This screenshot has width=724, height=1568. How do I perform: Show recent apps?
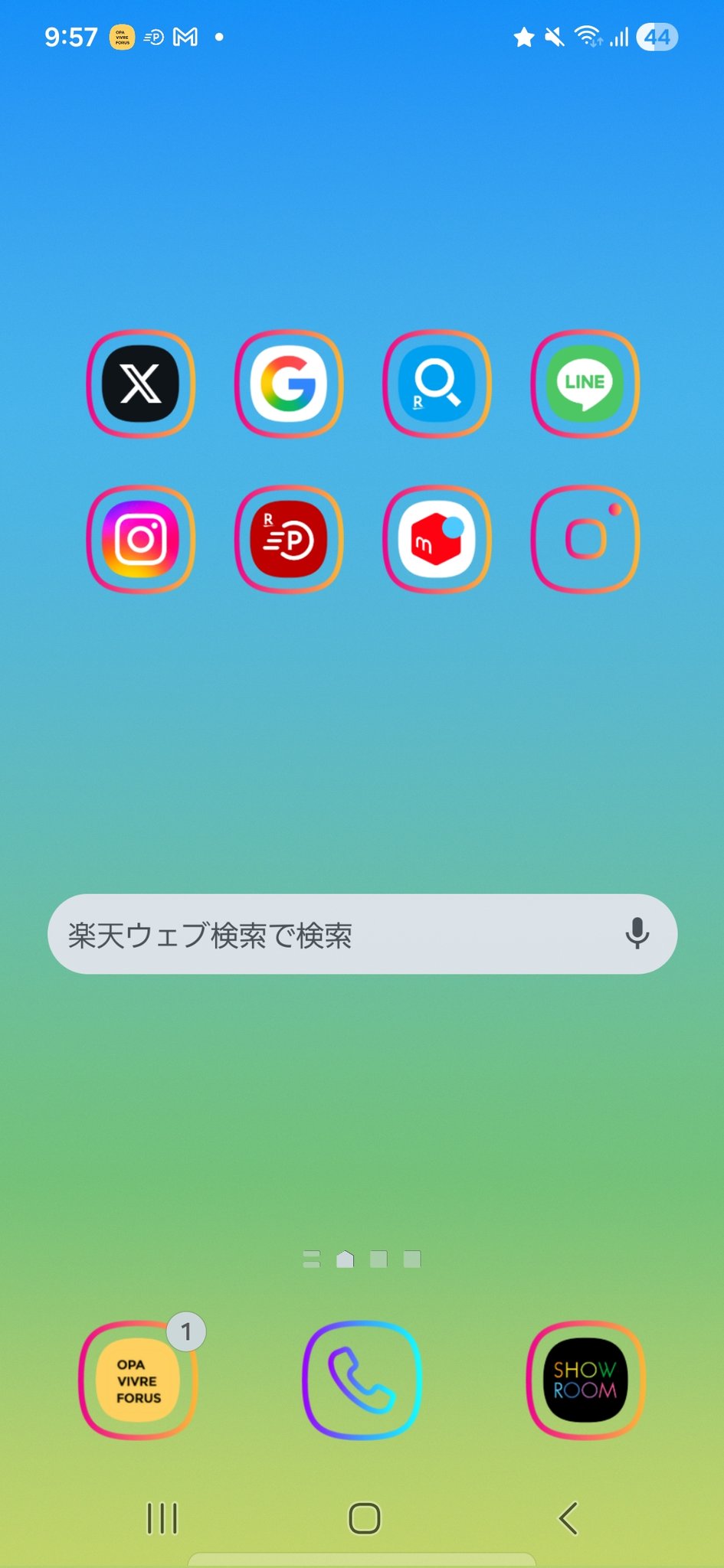[x=162, y=1517]
